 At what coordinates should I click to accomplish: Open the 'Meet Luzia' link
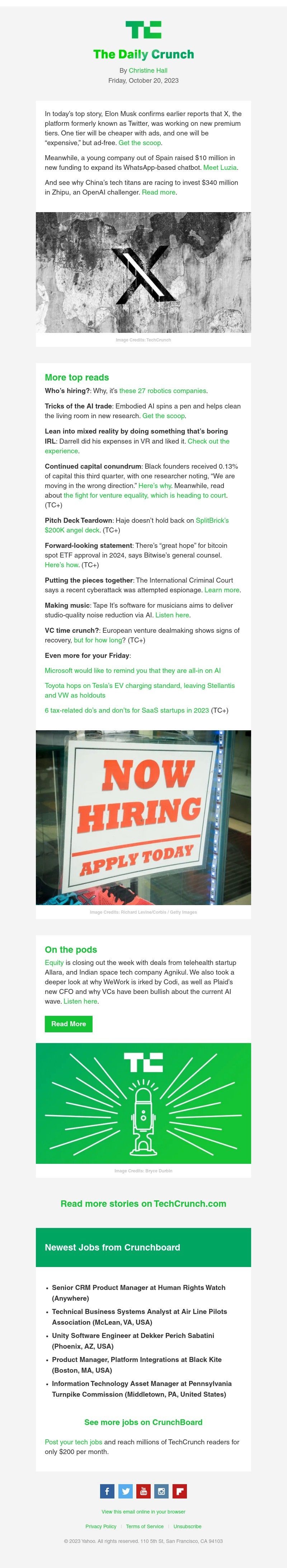click(219, 167)
